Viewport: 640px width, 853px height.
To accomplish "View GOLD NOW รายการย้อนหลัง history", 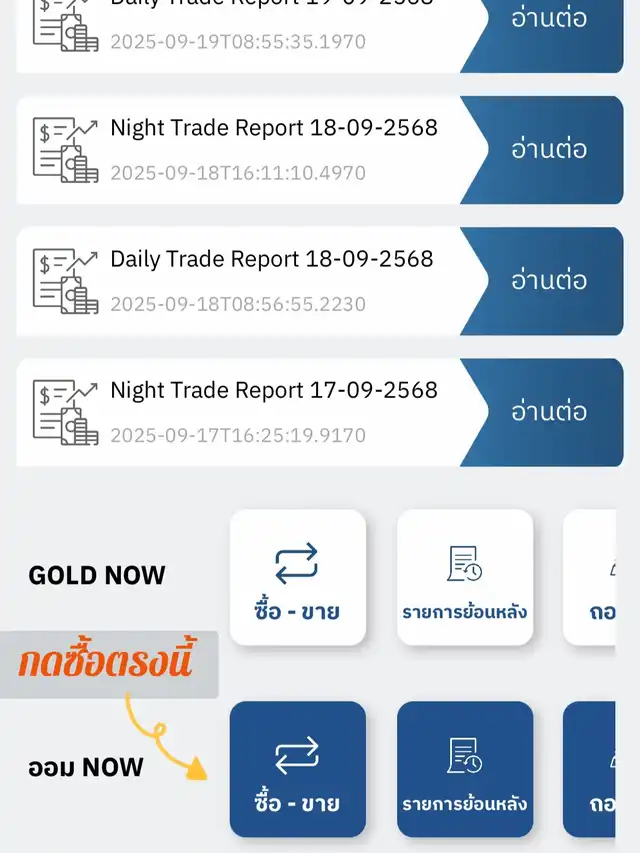I will click(465, 578).
